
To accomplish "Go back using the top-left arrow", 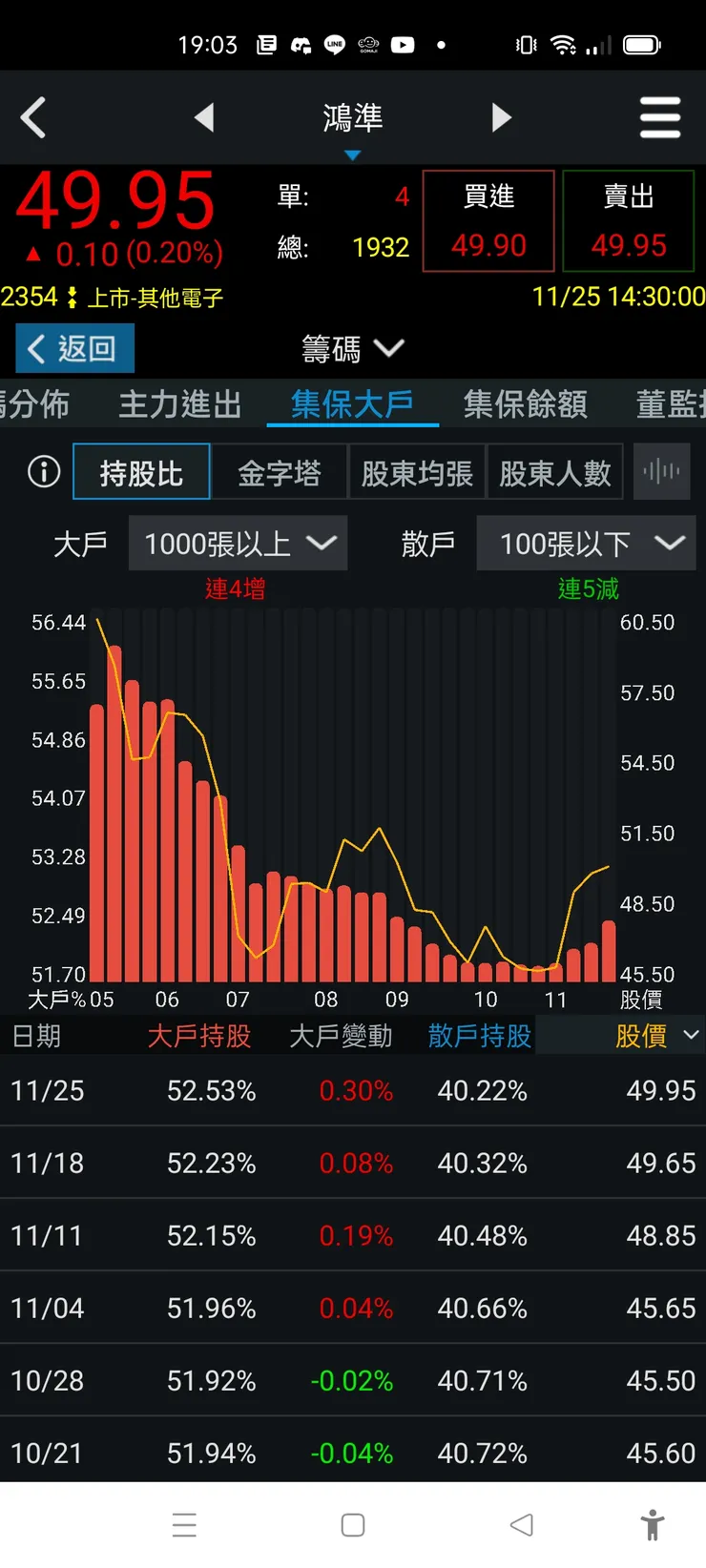I will (34, 116).
